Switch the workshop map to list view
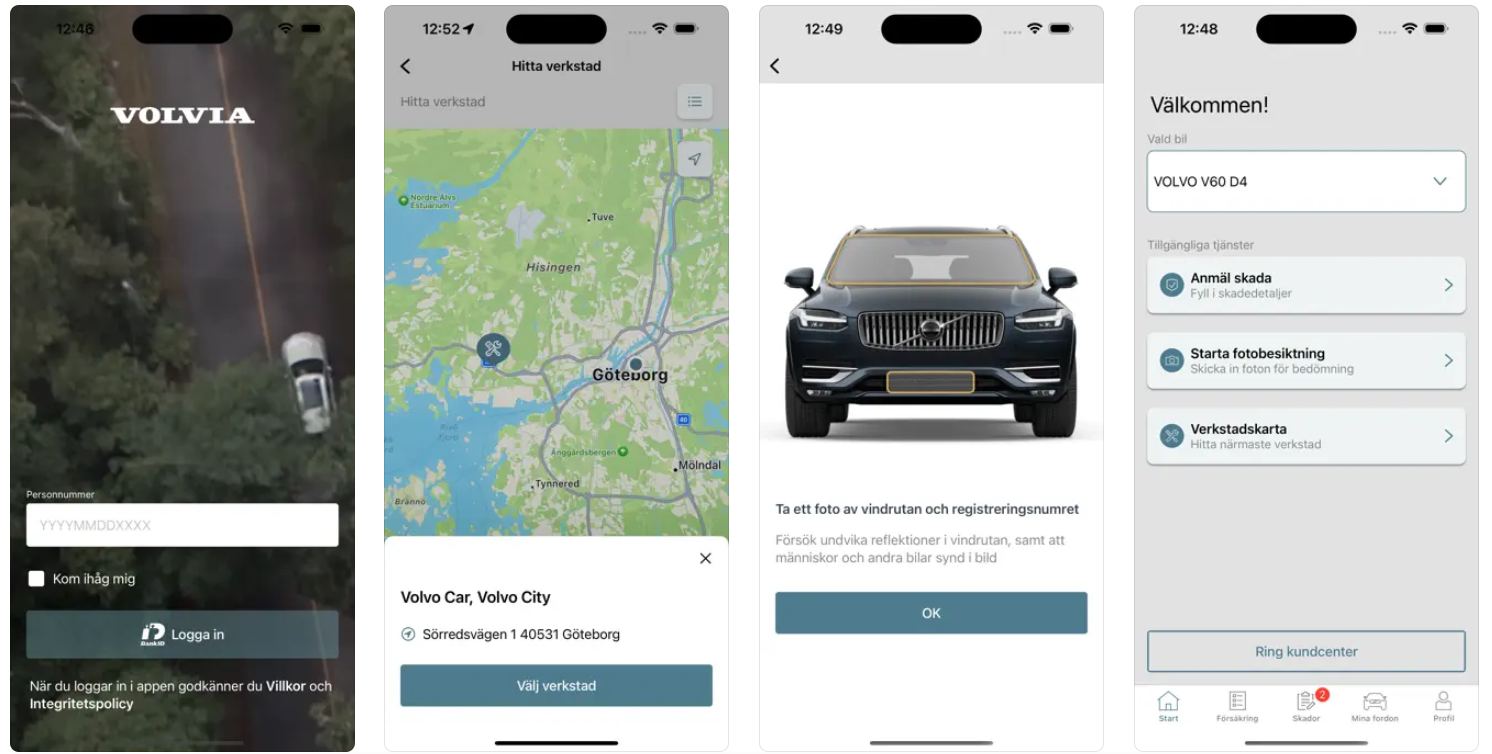The image size is (1492, 754). click(x=695, y=101)
